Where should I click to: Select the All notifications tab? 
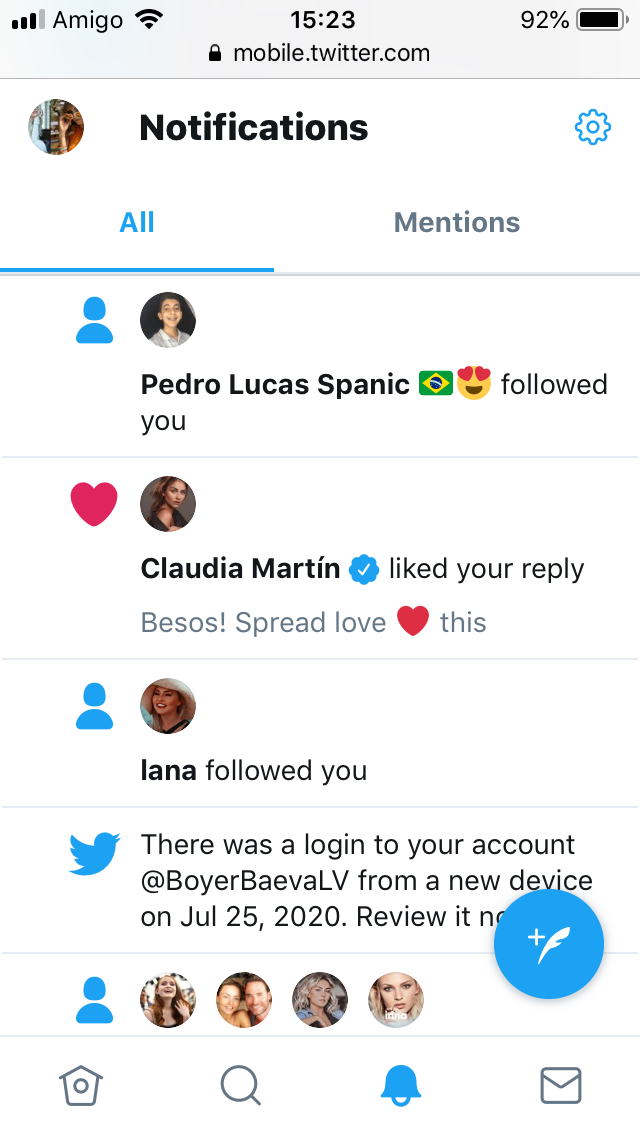(x=137, y=222)
